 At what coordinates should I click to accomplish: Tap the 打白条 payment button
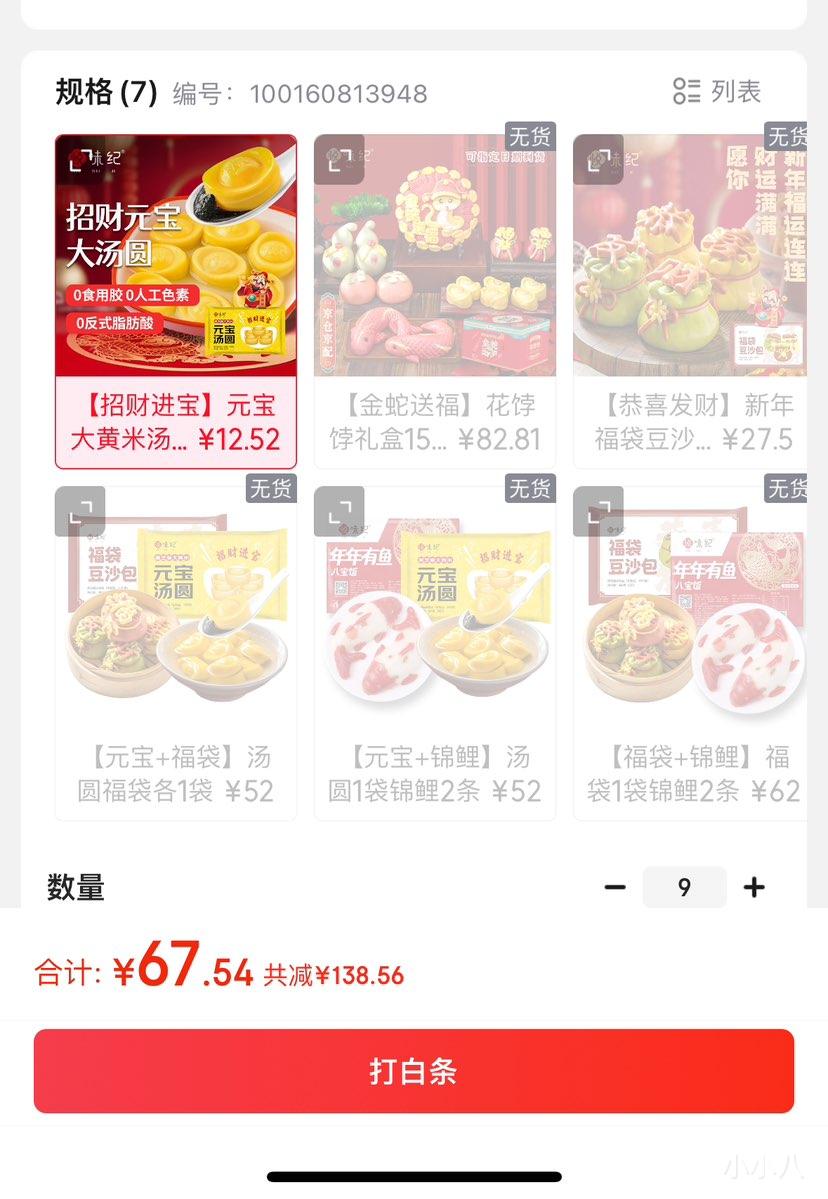[414, 1070]
